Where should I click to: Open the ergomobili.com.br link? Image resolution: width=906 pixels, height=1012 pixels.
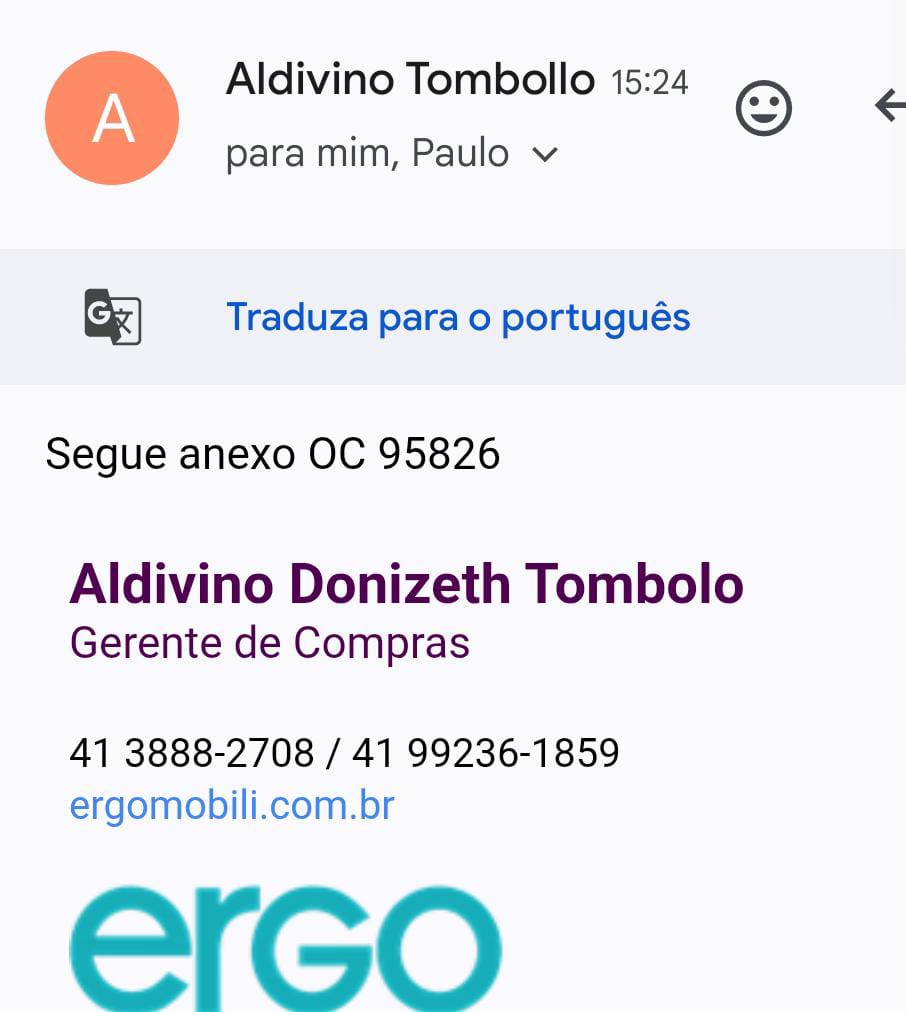(x=232, y=805)
